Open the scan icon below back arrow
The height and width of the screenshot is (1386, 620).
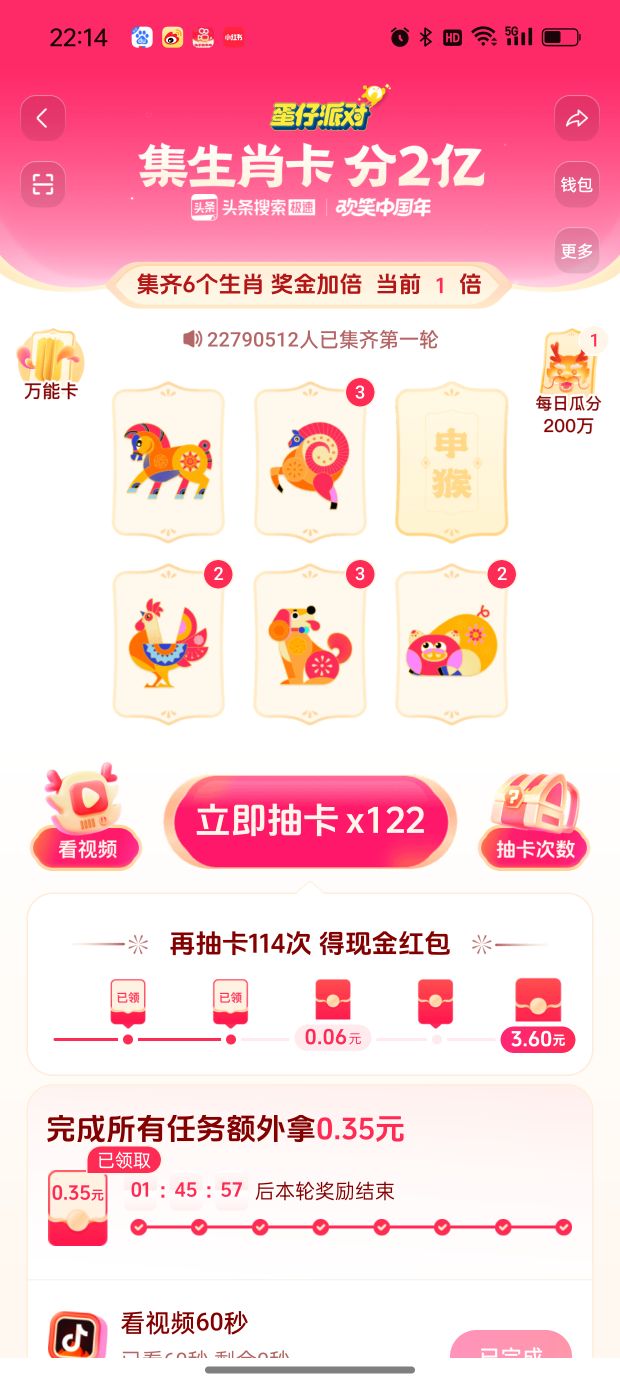tap(42, 184)
